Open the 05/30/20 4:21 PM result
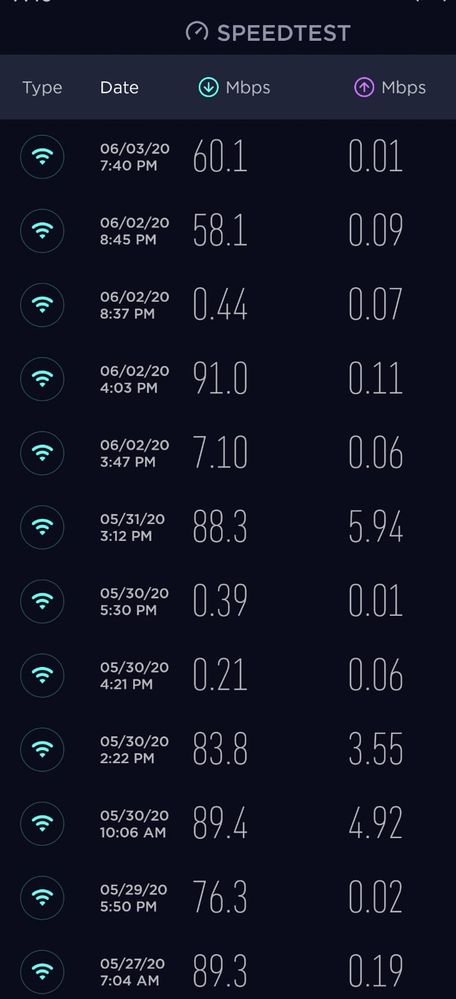The image size is (456, 999). tap(228, 675)
